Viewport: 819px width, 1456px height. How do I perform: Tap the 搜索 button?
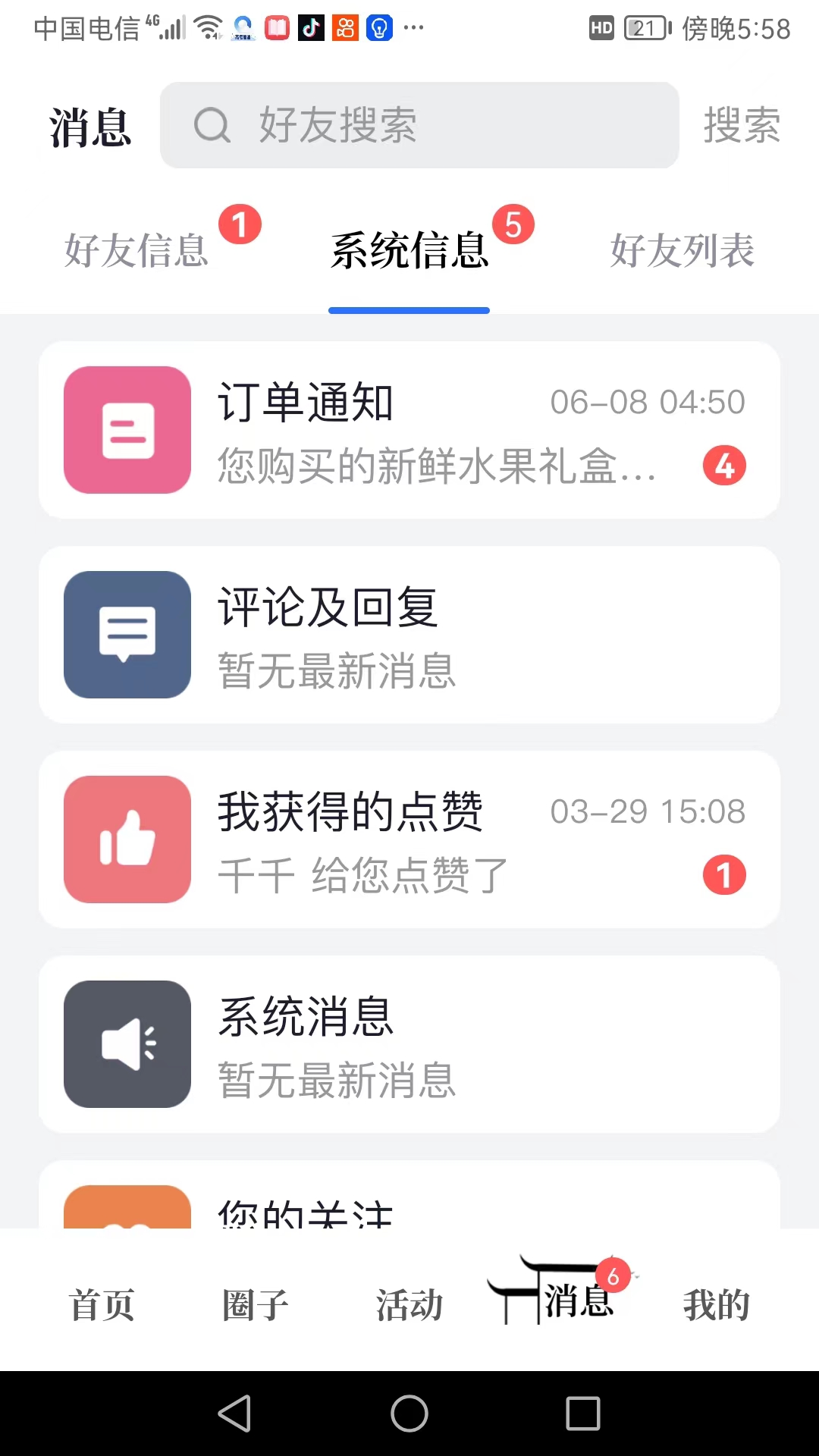[x=742, y=125]
